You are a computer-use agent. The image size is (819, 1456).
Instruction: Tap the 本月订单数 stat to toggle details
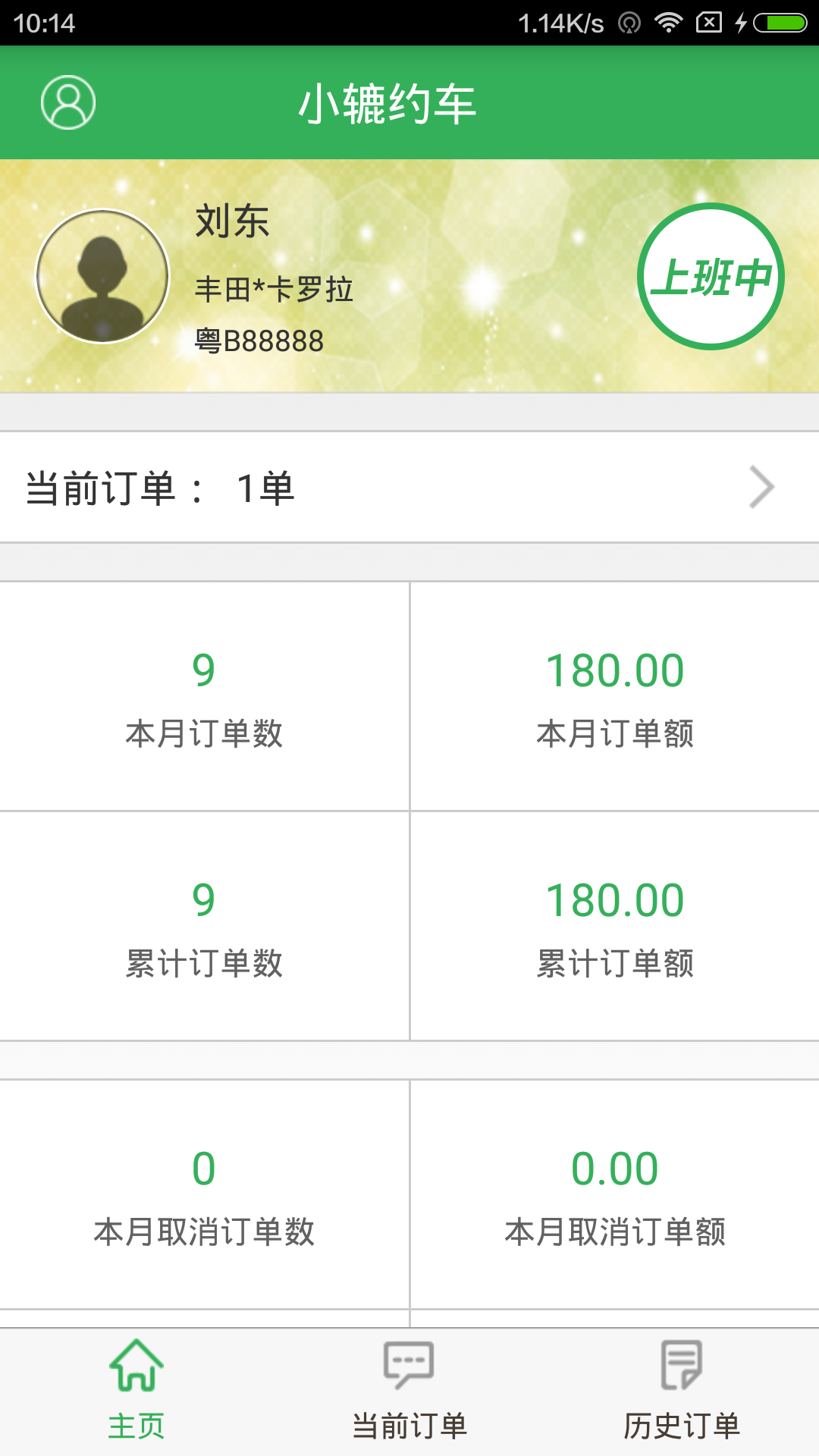205,698
